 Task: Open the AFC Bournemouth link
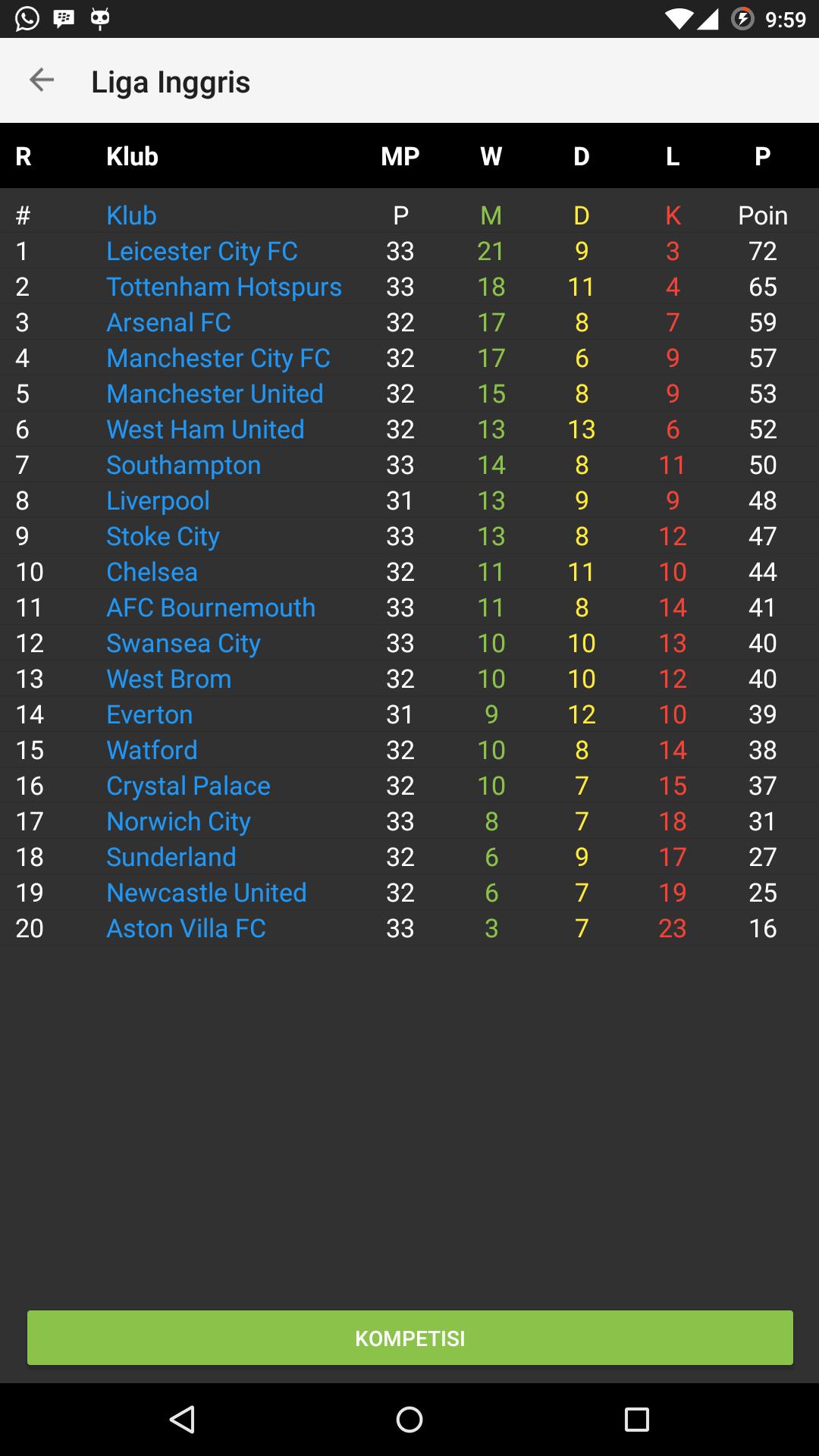pyautogui.click(x=211, y=607)
